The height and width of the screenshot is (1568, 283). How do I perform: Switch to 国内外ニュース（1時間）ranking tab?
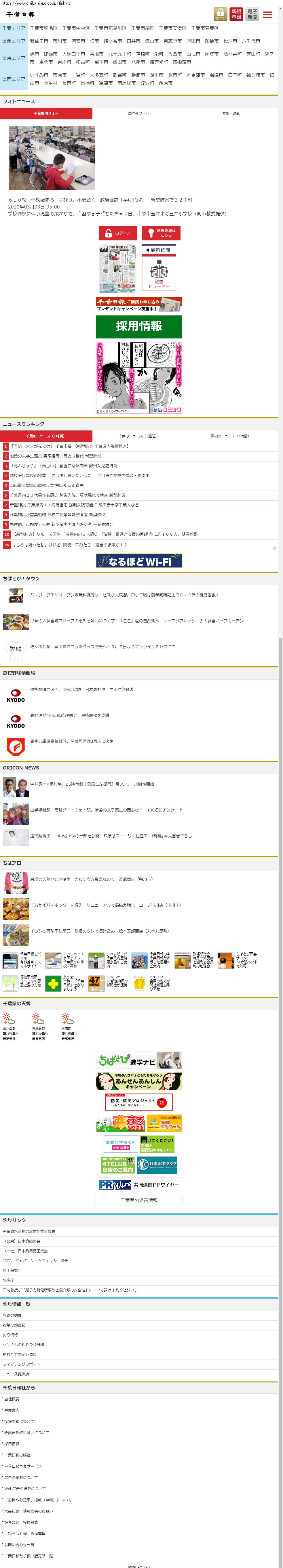pyautogui.click(x=230, y=436)
